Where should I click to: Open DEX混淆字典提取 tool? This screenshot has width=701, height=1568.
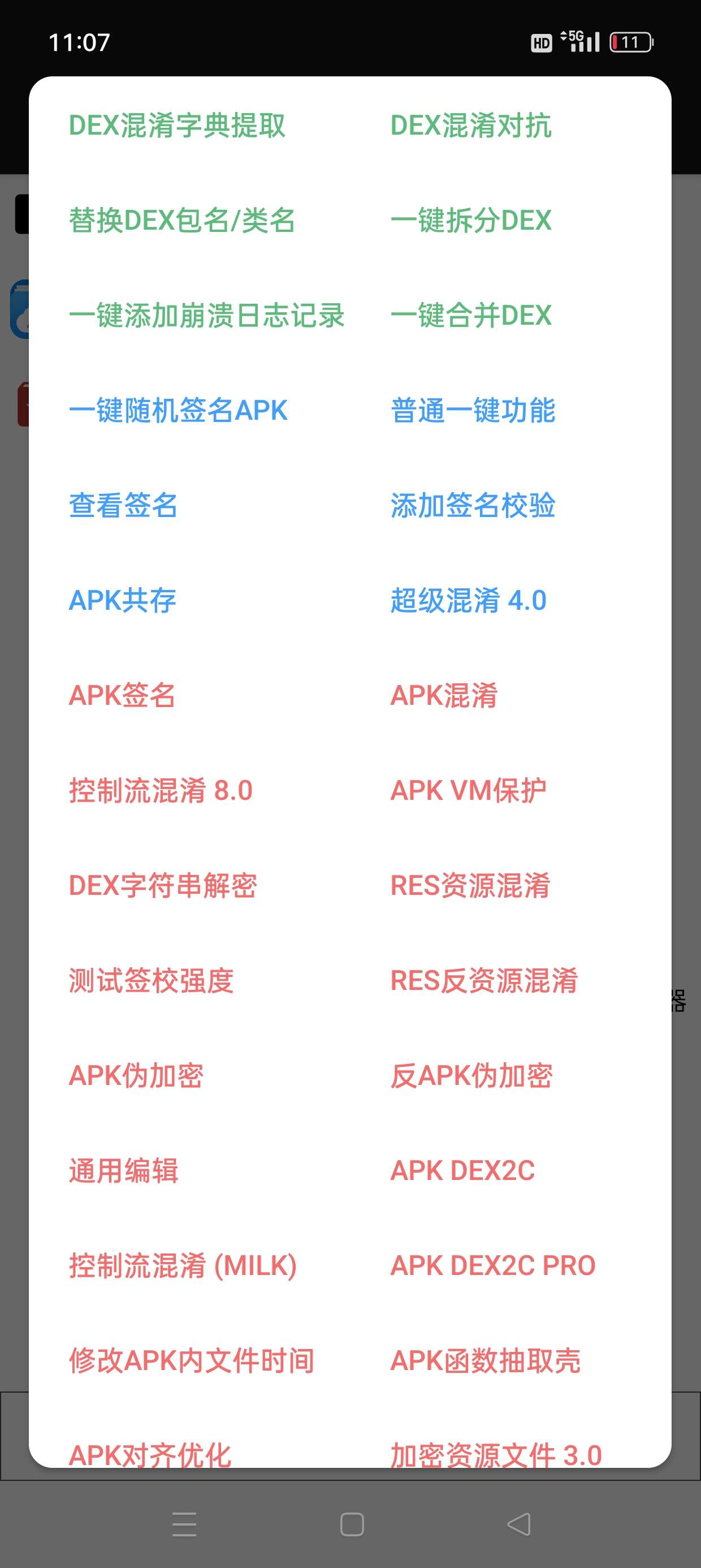(177, 126)
